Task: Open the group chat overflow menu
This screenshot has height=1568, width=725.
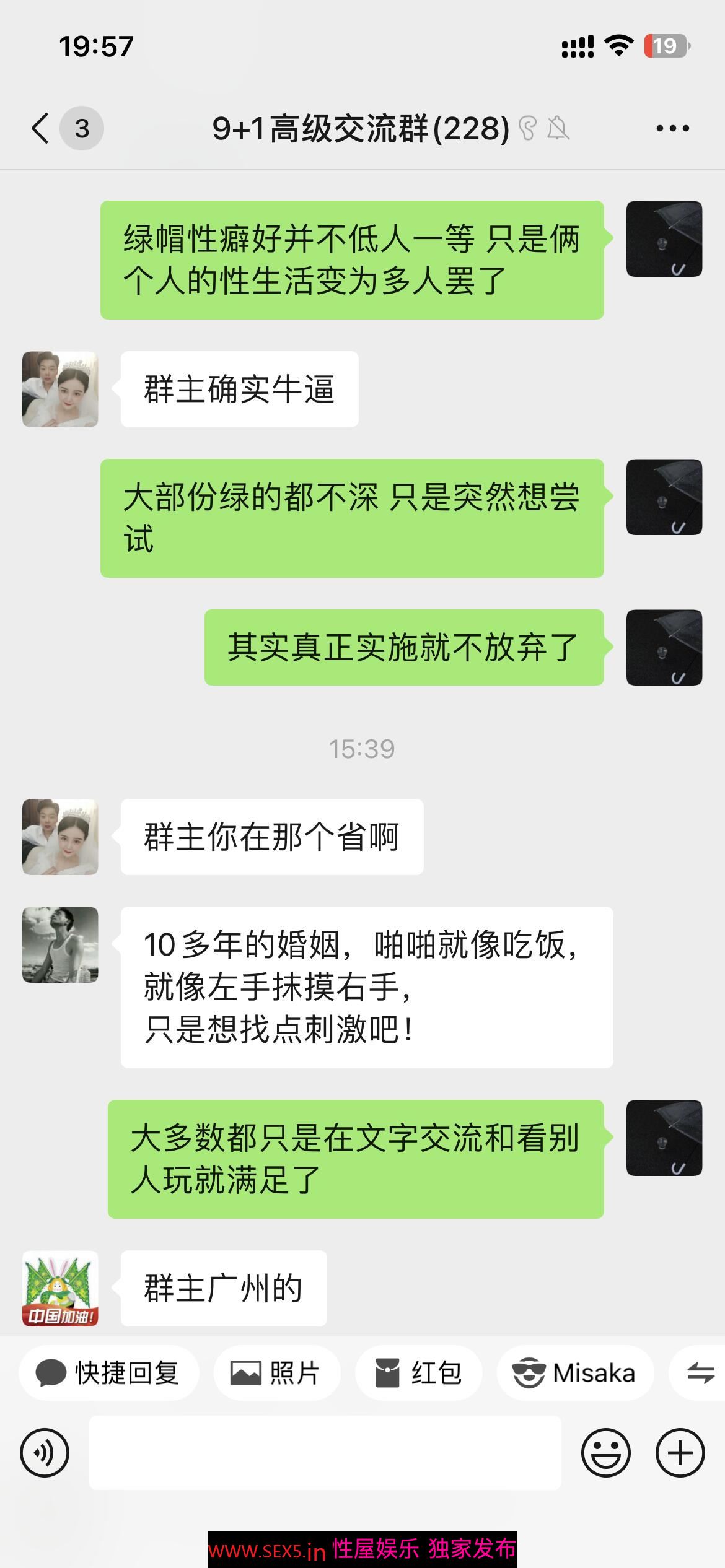Action: pos(672,129)
